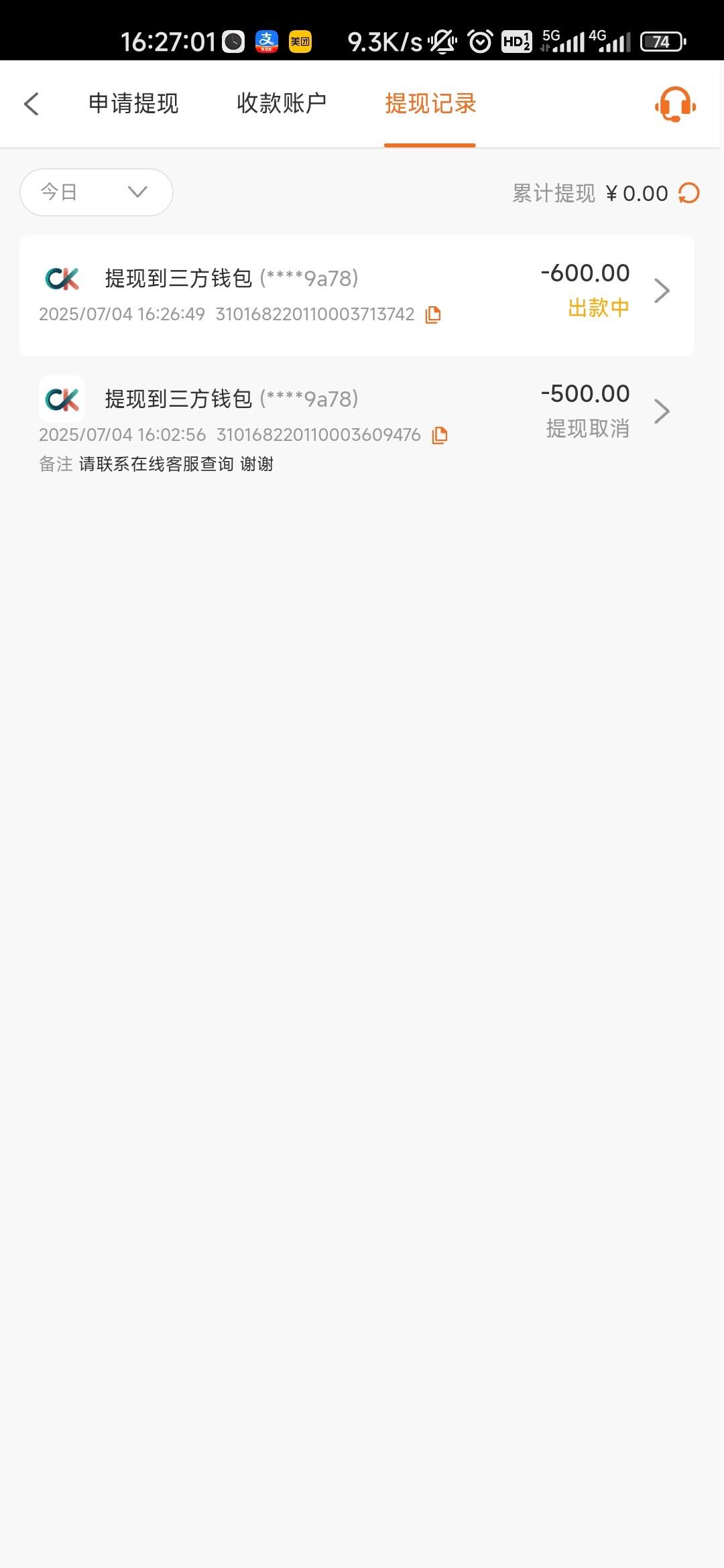The height and width of the screenshot is (1568, 724).
Task: Switch to the 收款账户 tab
Action: [282, 104]
